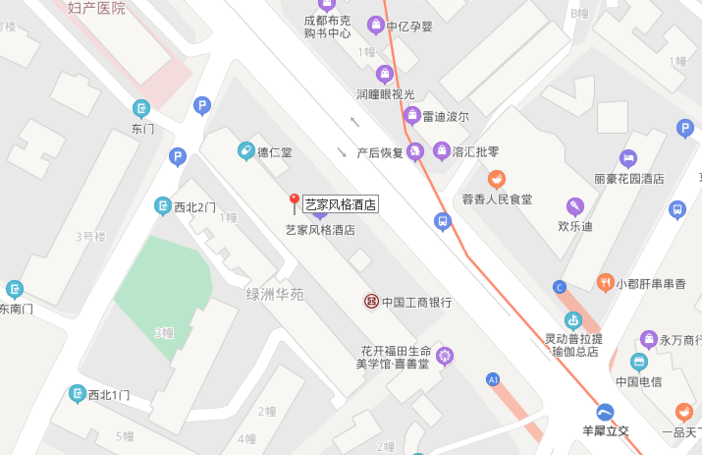Select the 丽豪花园酒店 hotel marker

[x=628, y=159]
